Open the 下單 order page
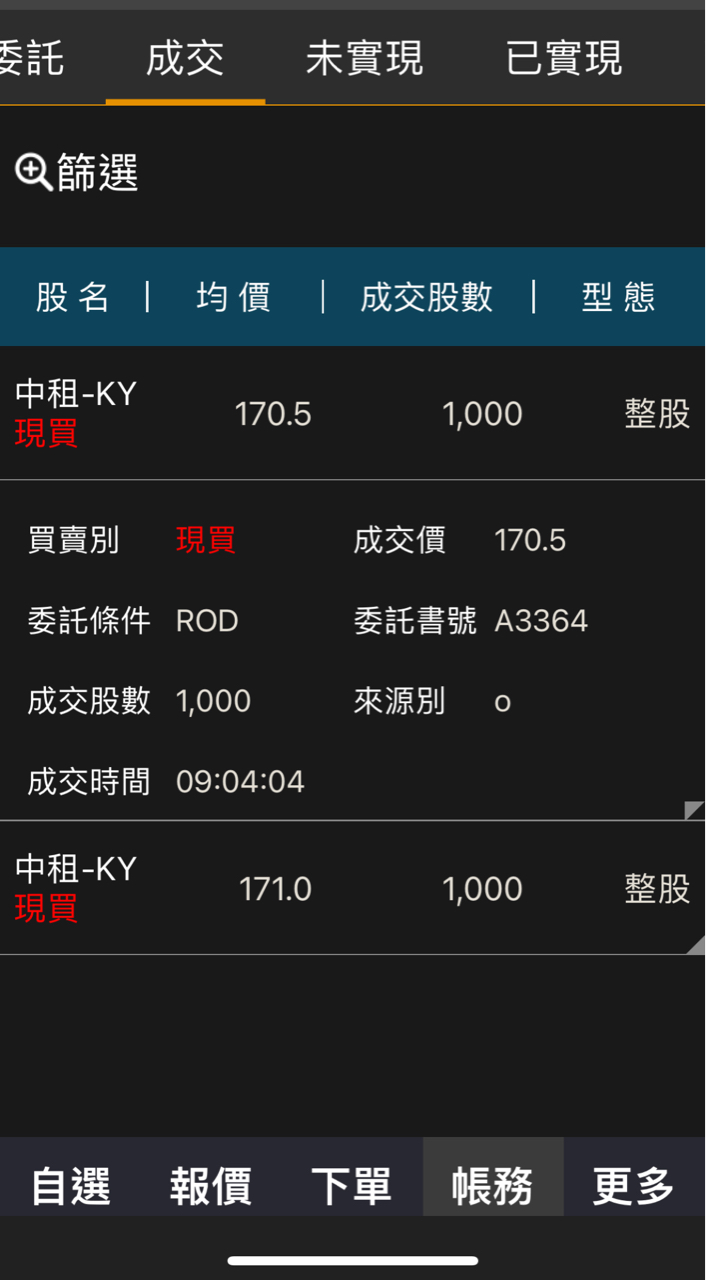 click(351, 1186)
